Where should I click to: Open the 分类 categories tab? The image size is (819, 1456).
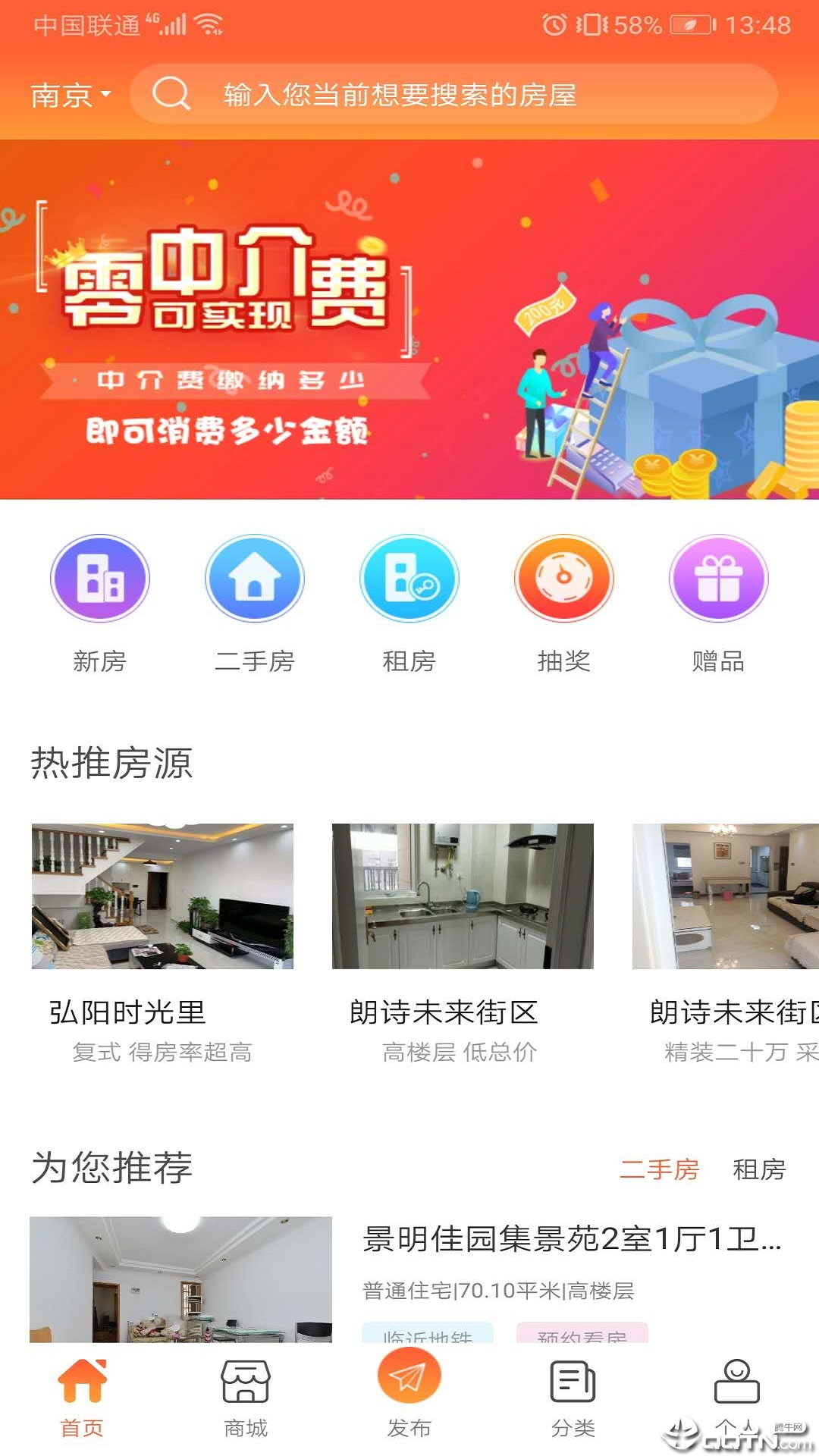[573, 1397]
